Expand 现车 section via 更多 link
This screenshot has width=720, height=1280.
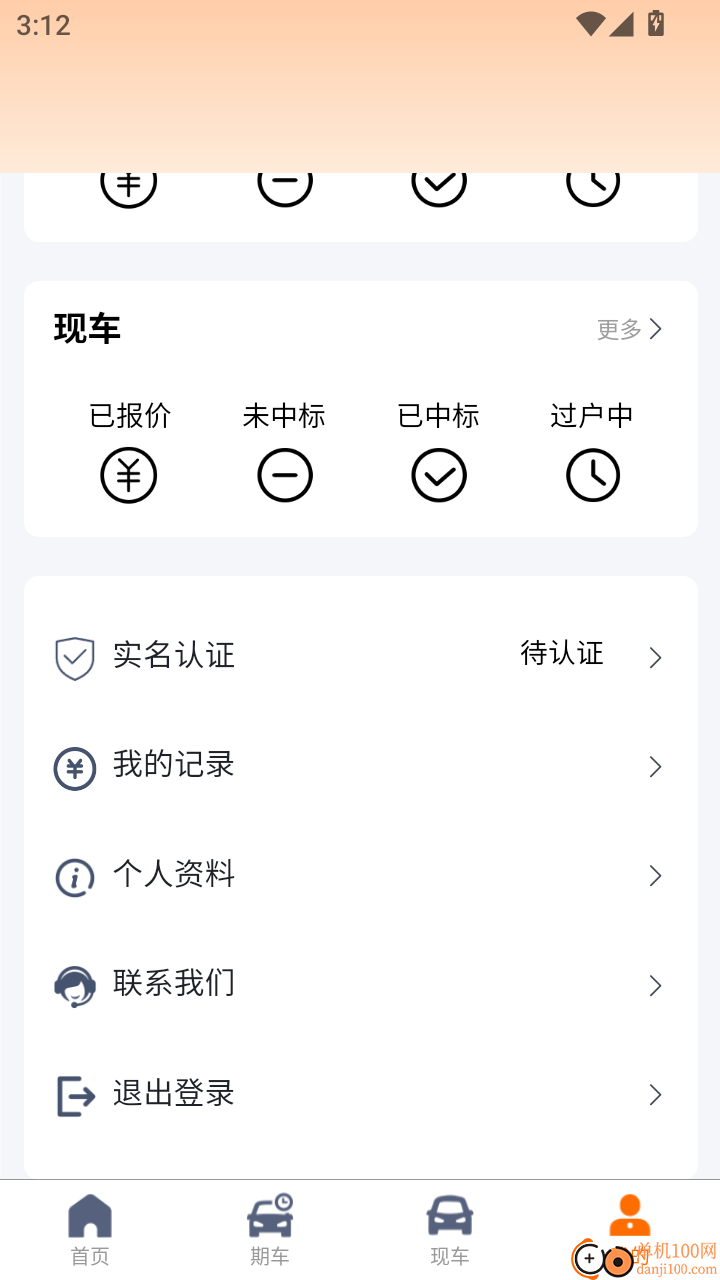tap(630, 328)
